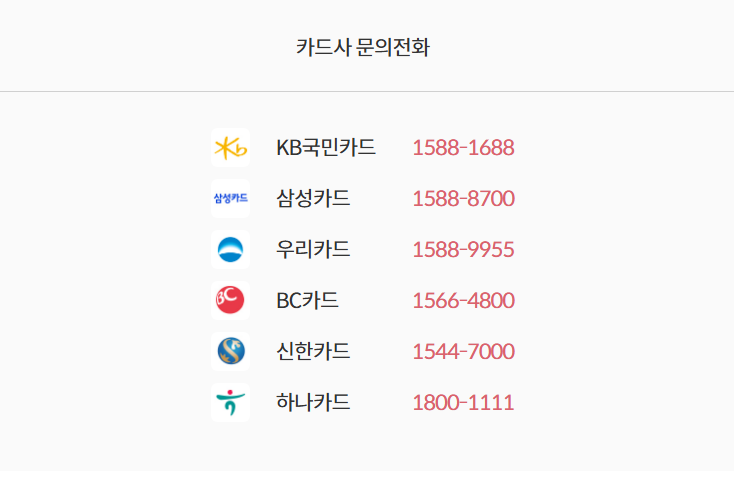Call 우리카드 at 1588-9955
The height and width of the screenshot is (484, 734).
tap(463, 250)
